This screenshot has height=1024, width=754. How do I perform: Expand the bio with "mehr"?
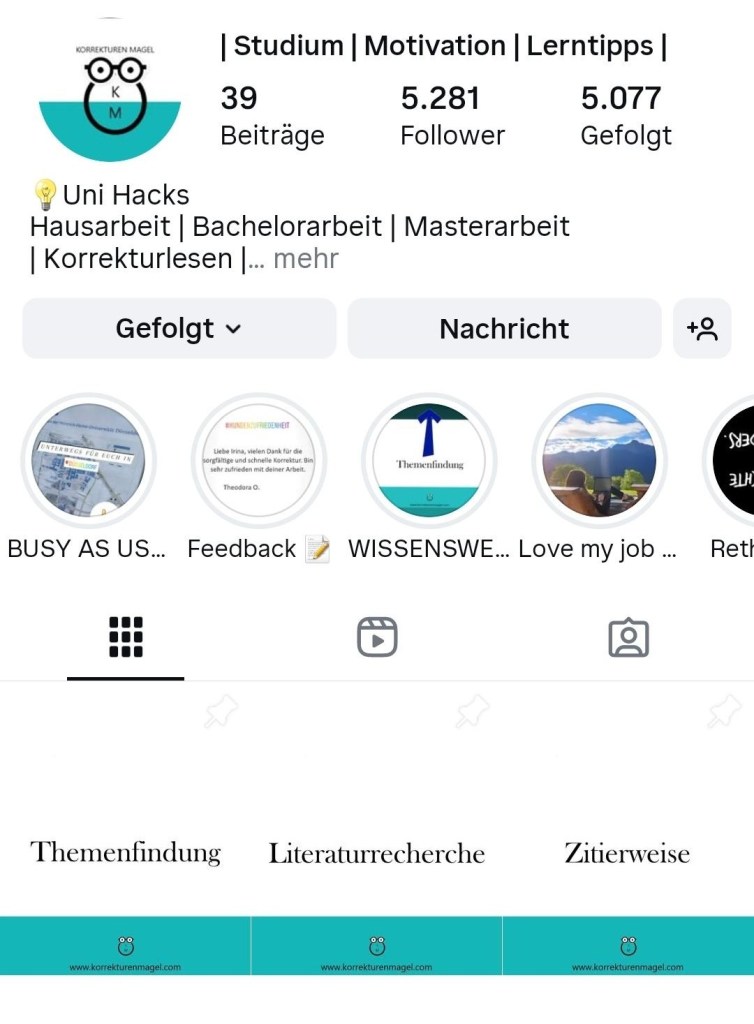(306, 259)
